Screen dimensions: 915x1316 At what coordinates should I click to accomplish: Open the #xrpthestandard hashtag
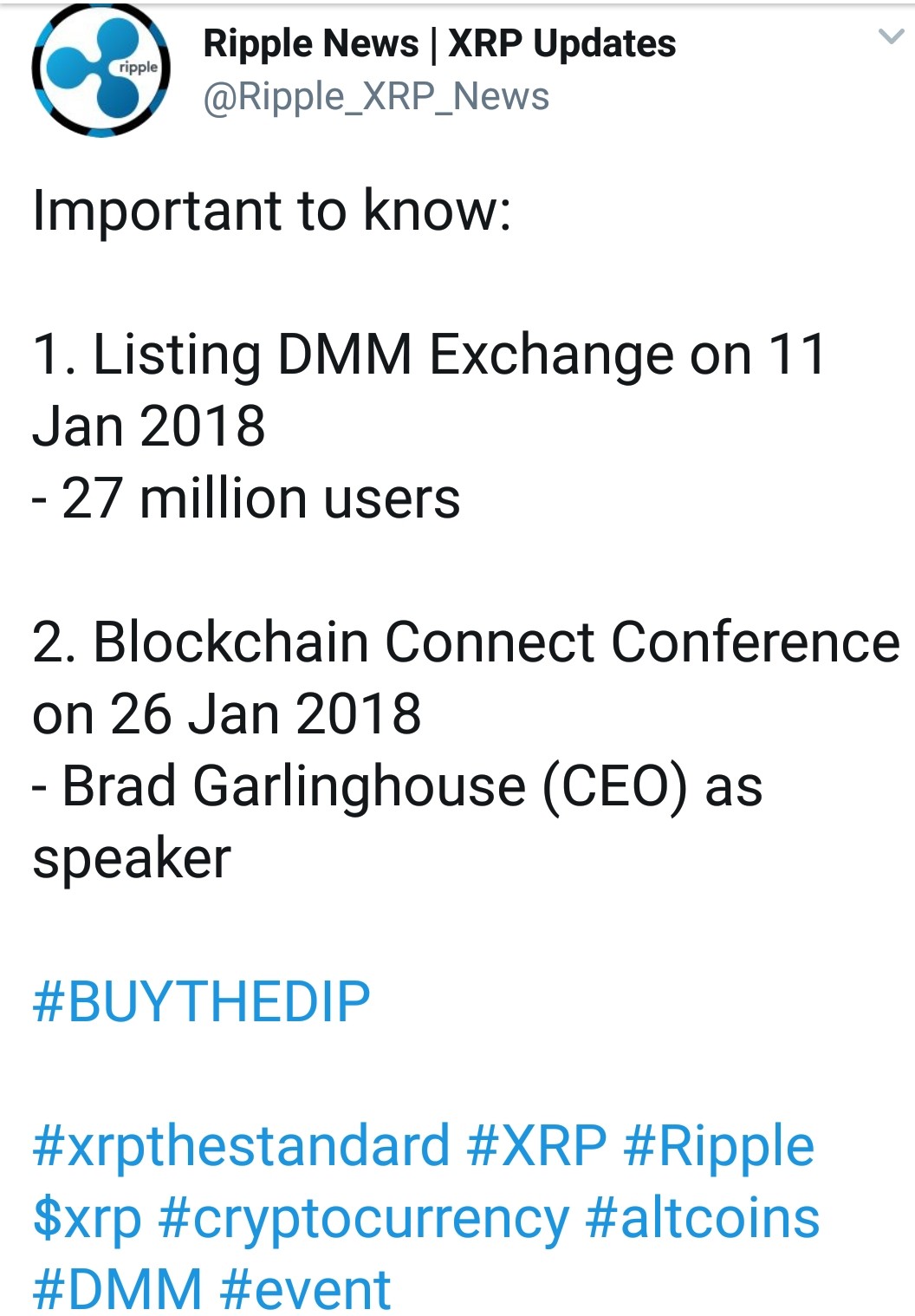241,1146
